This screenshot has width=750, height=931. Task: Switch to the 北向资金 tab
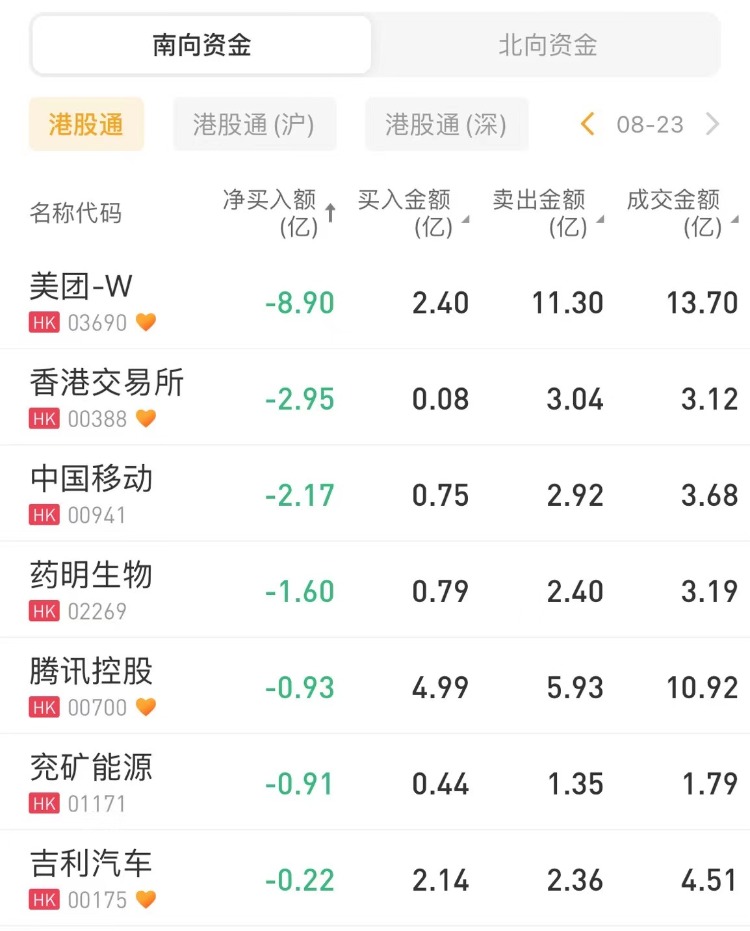547,45
